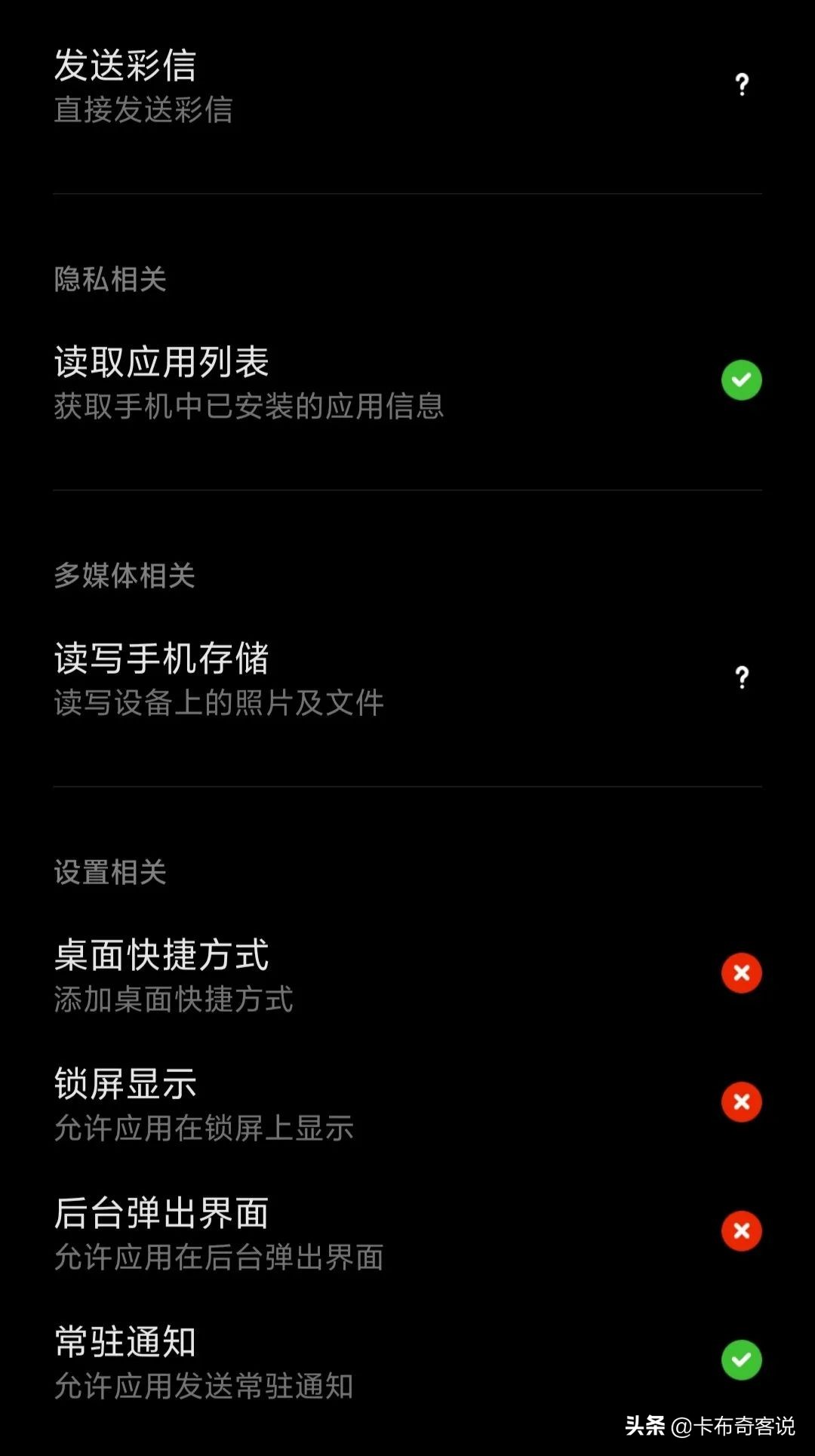This screenshot has width=815, height=1456.
Task: Click the question mark icon beside 读写手机存储
Action: (x=742, y=677)
